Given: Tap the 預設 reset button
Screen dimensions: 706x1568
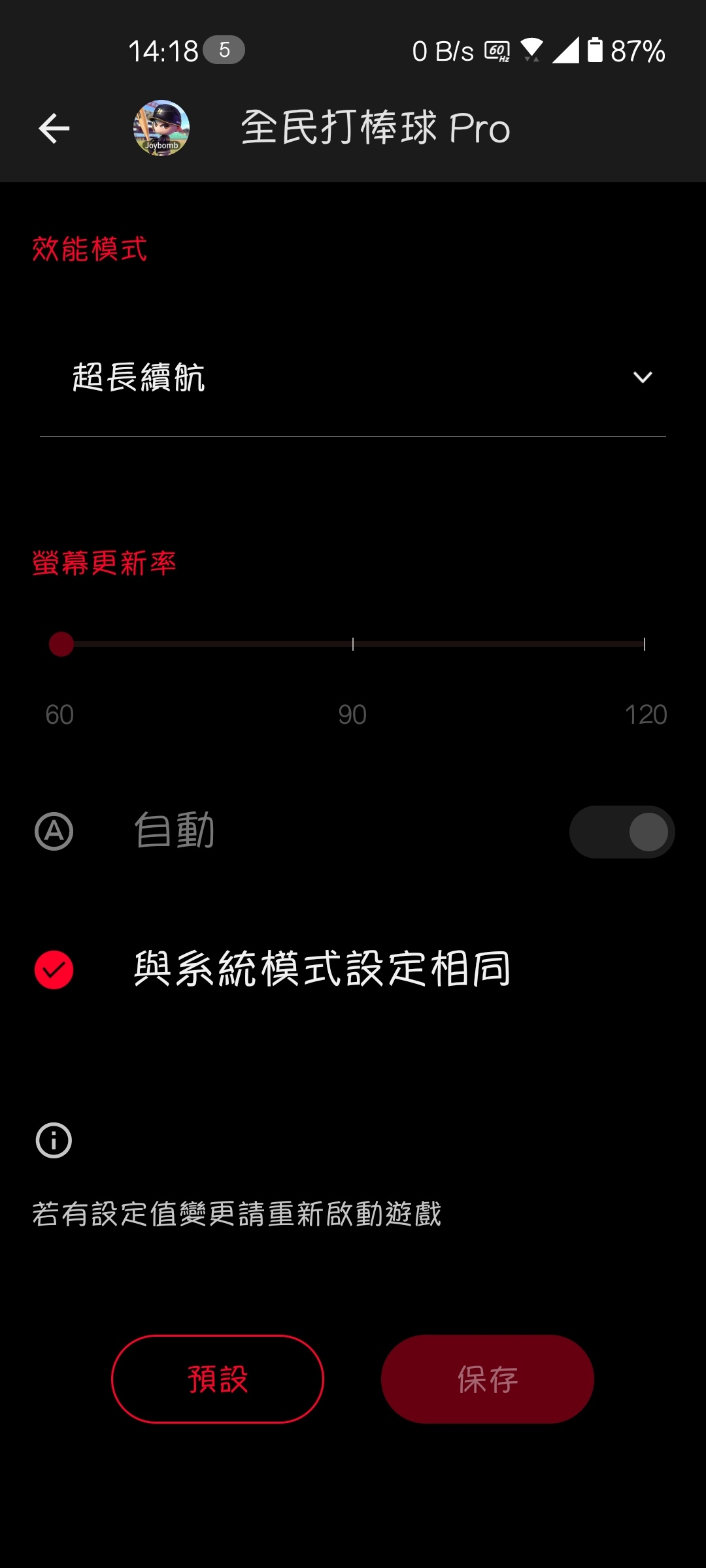Looking at the screenshot, I should pyautogui.click(x=218, y=1379).
